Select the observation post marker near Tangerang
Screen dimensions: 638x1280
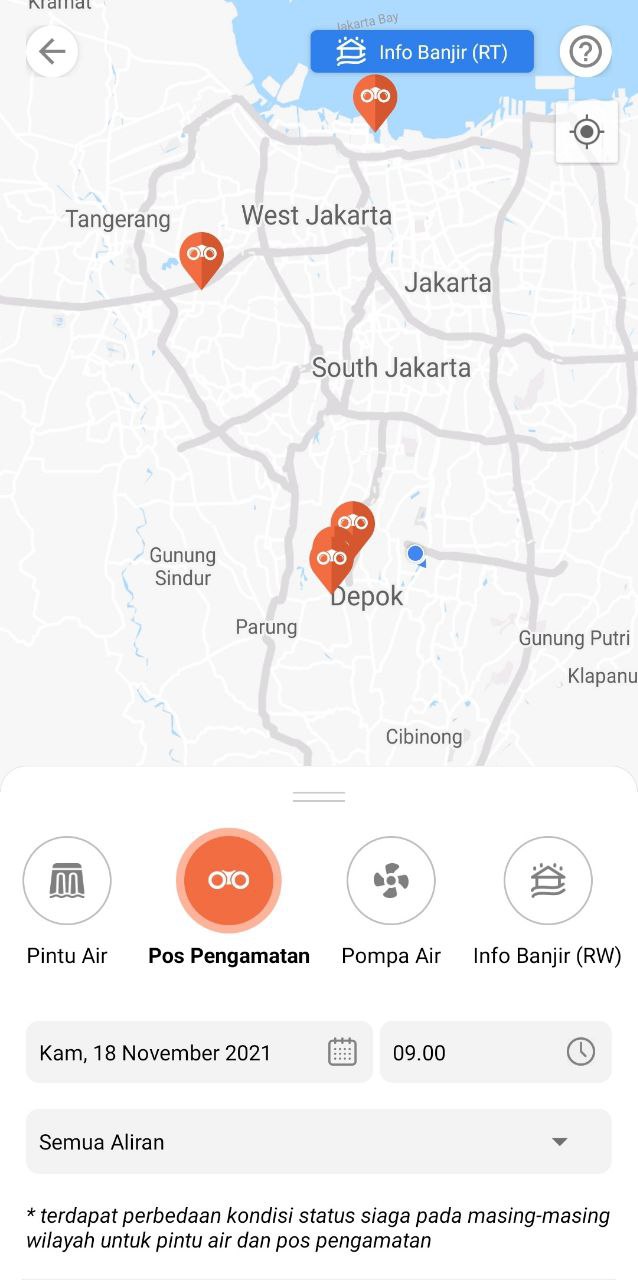201,254
